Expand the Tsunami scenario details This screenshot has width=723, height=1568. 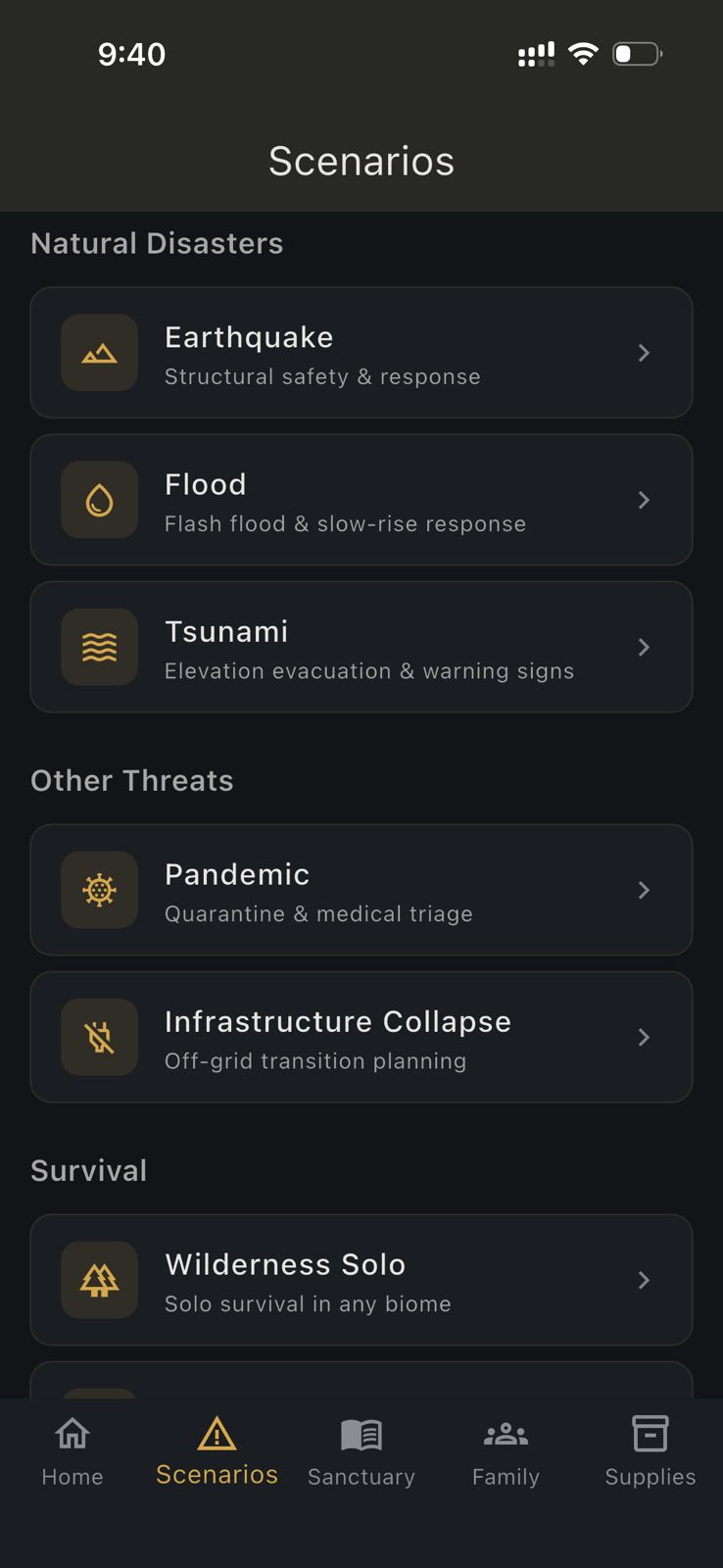[x=644, y=647]
